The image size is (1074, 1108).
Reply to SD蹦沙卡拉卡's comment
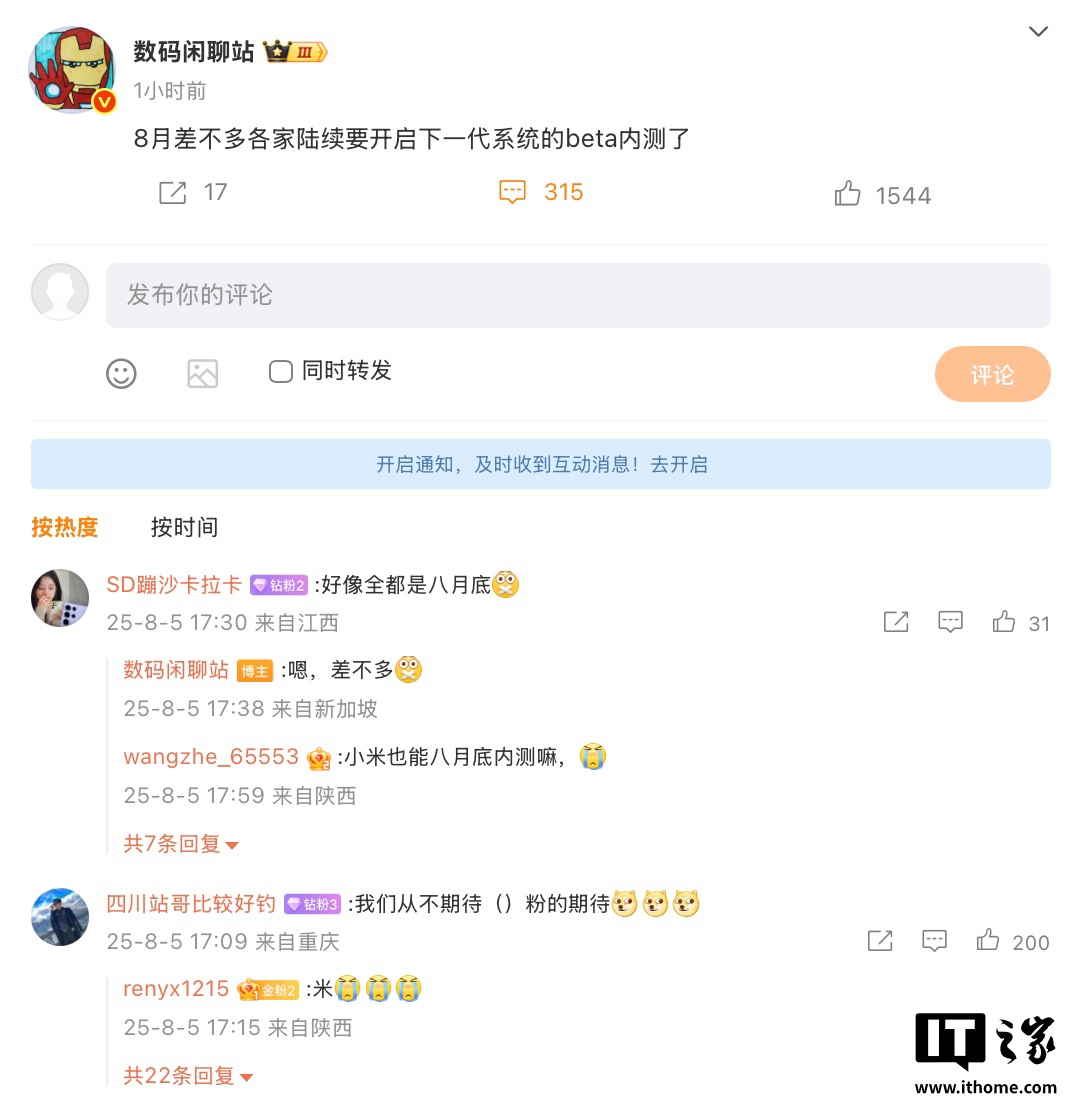click(950, 623)
